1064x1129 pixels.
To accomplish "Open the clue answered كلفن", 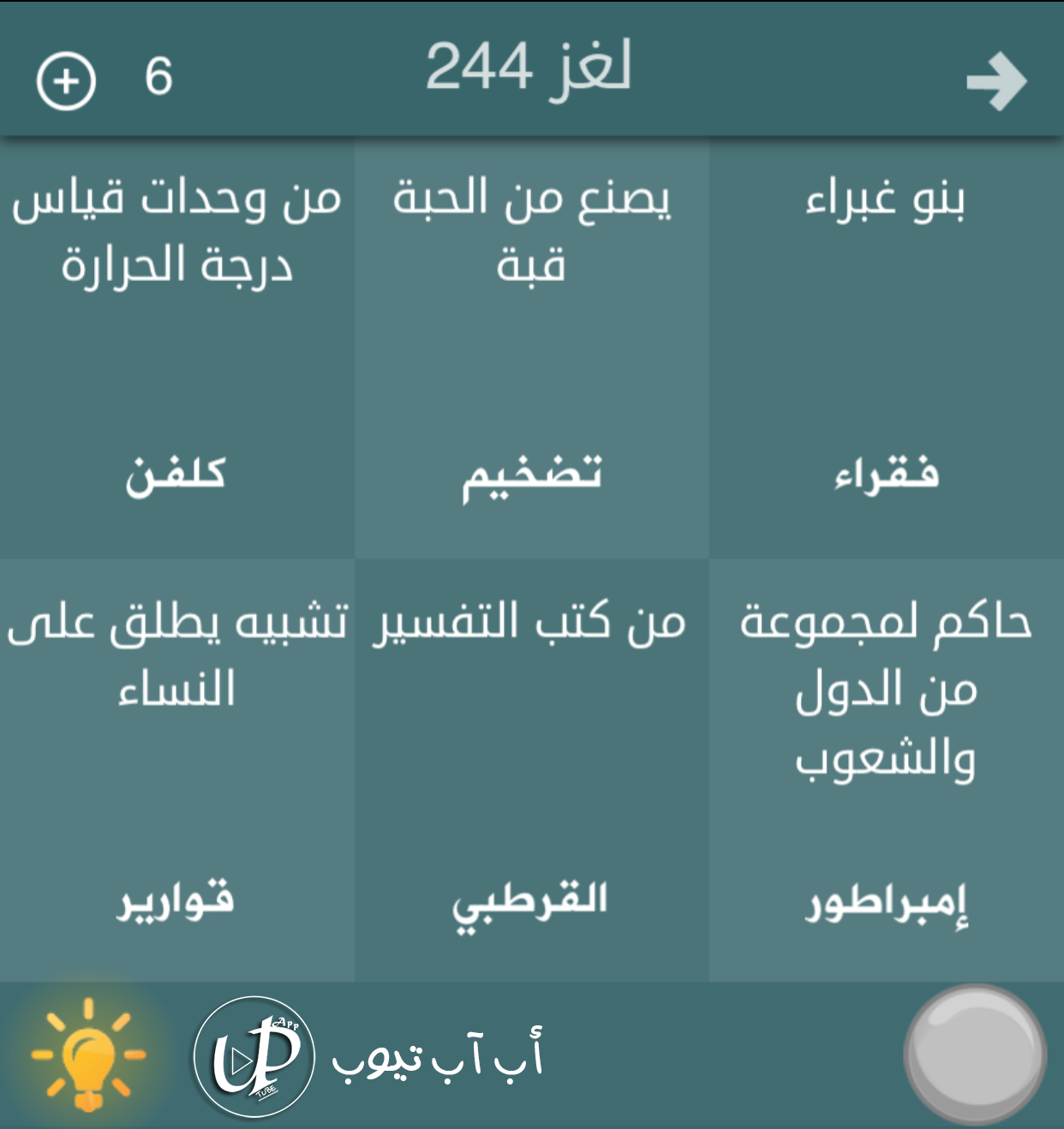I will click(176, 347).
